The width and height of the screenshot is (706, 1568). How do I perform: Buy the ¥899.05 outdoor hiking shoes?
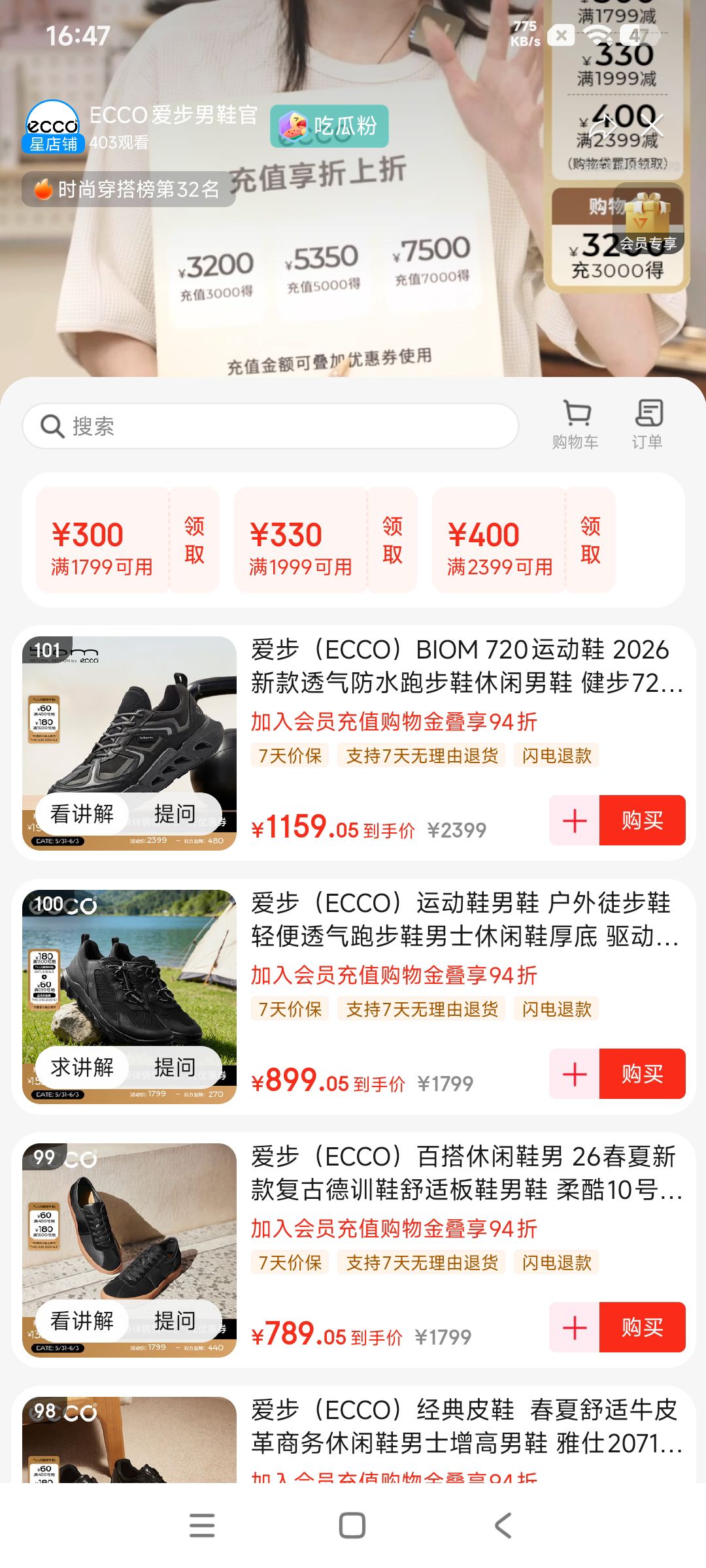(x=642, y=1073)
